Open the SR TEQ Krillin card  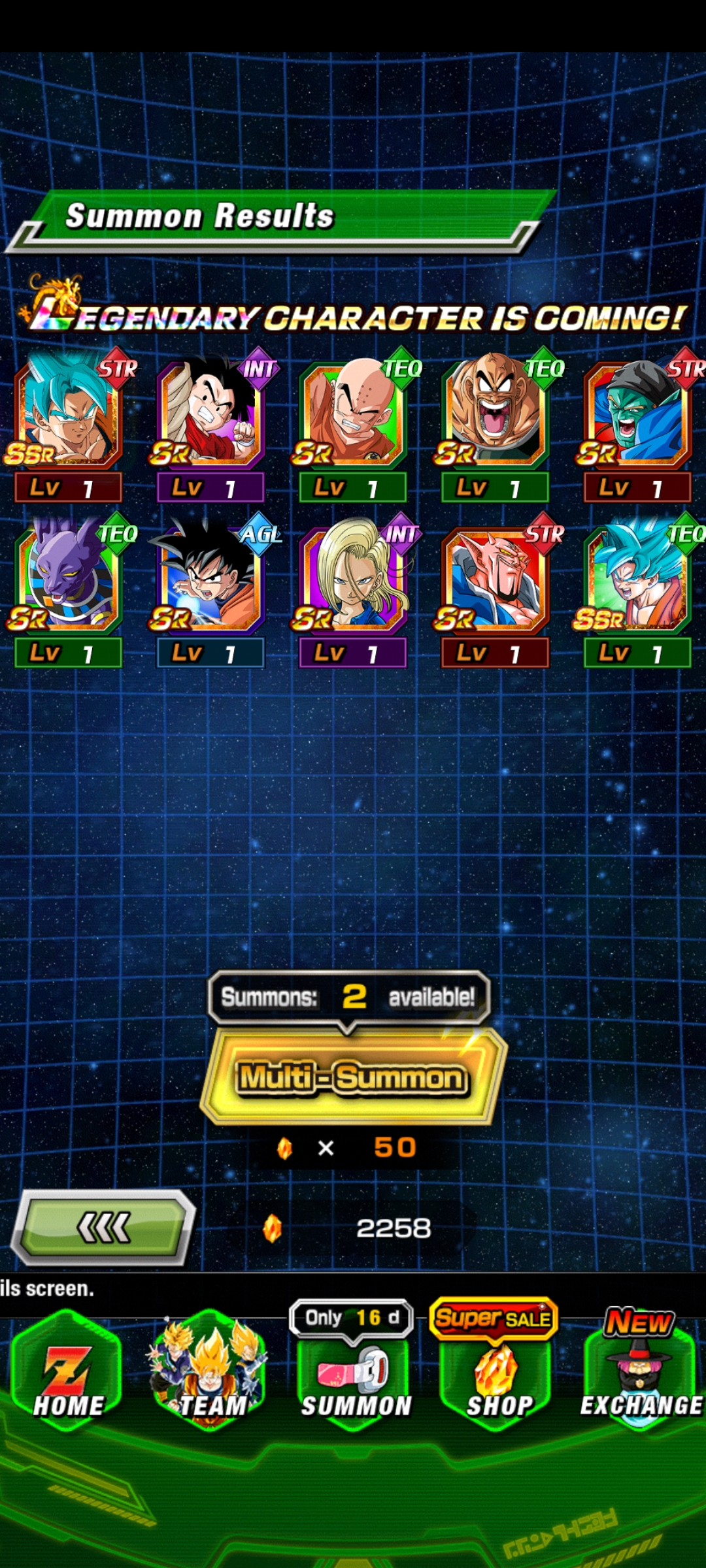(x=354, y=424)
